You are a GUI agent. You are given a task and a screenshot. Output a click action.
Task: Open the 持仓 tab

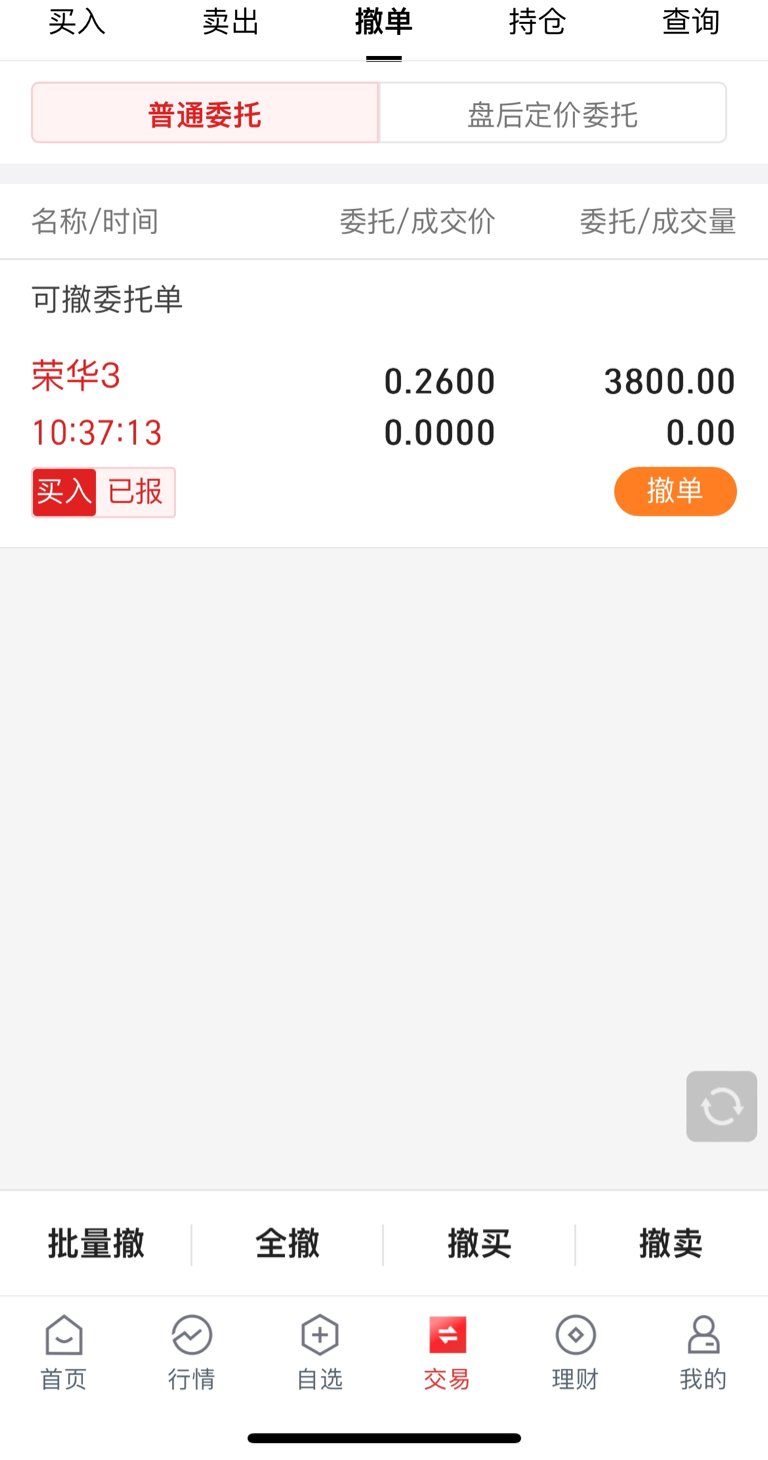tap(537, 22)
